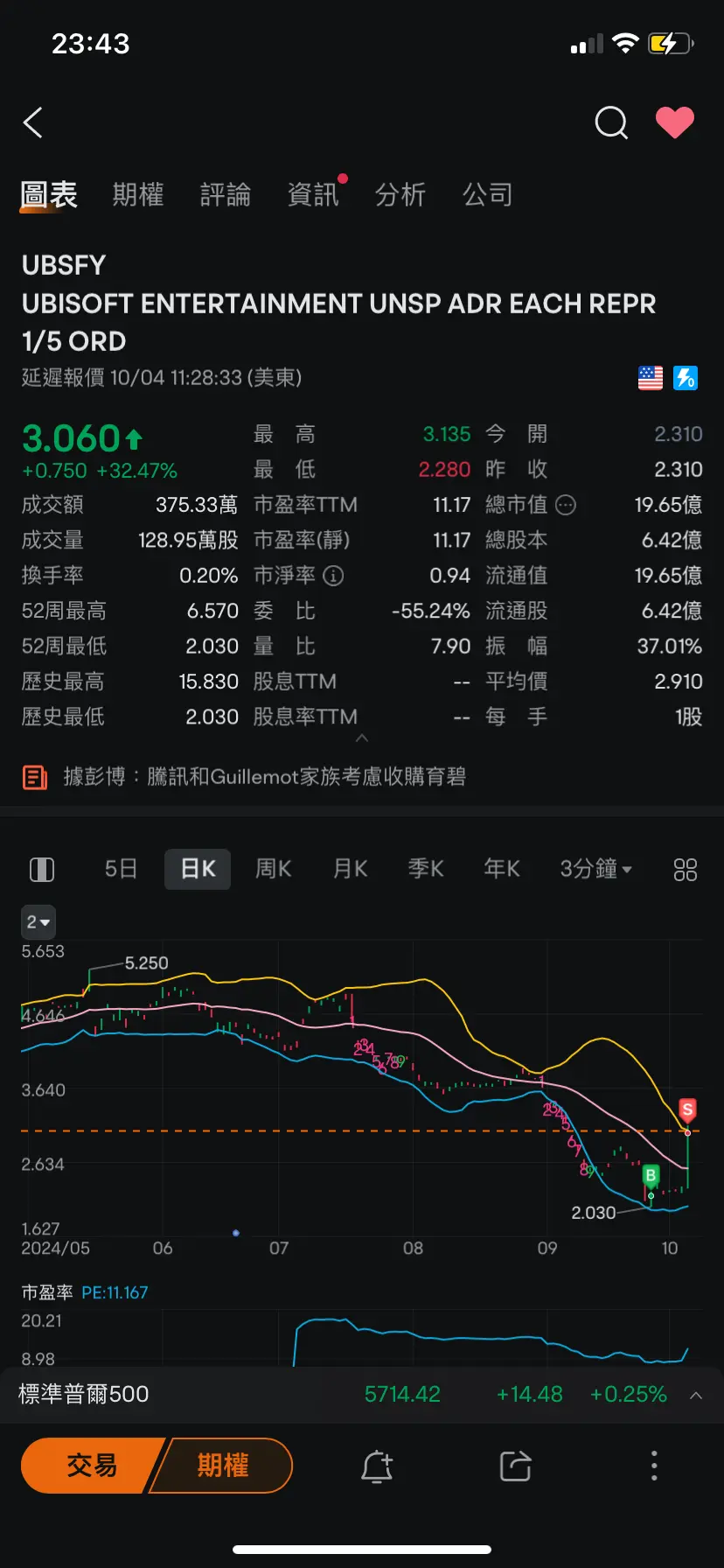The image size is (724, 1568).
Task: Share this stock via the share icon
Action: [516, 1466]
